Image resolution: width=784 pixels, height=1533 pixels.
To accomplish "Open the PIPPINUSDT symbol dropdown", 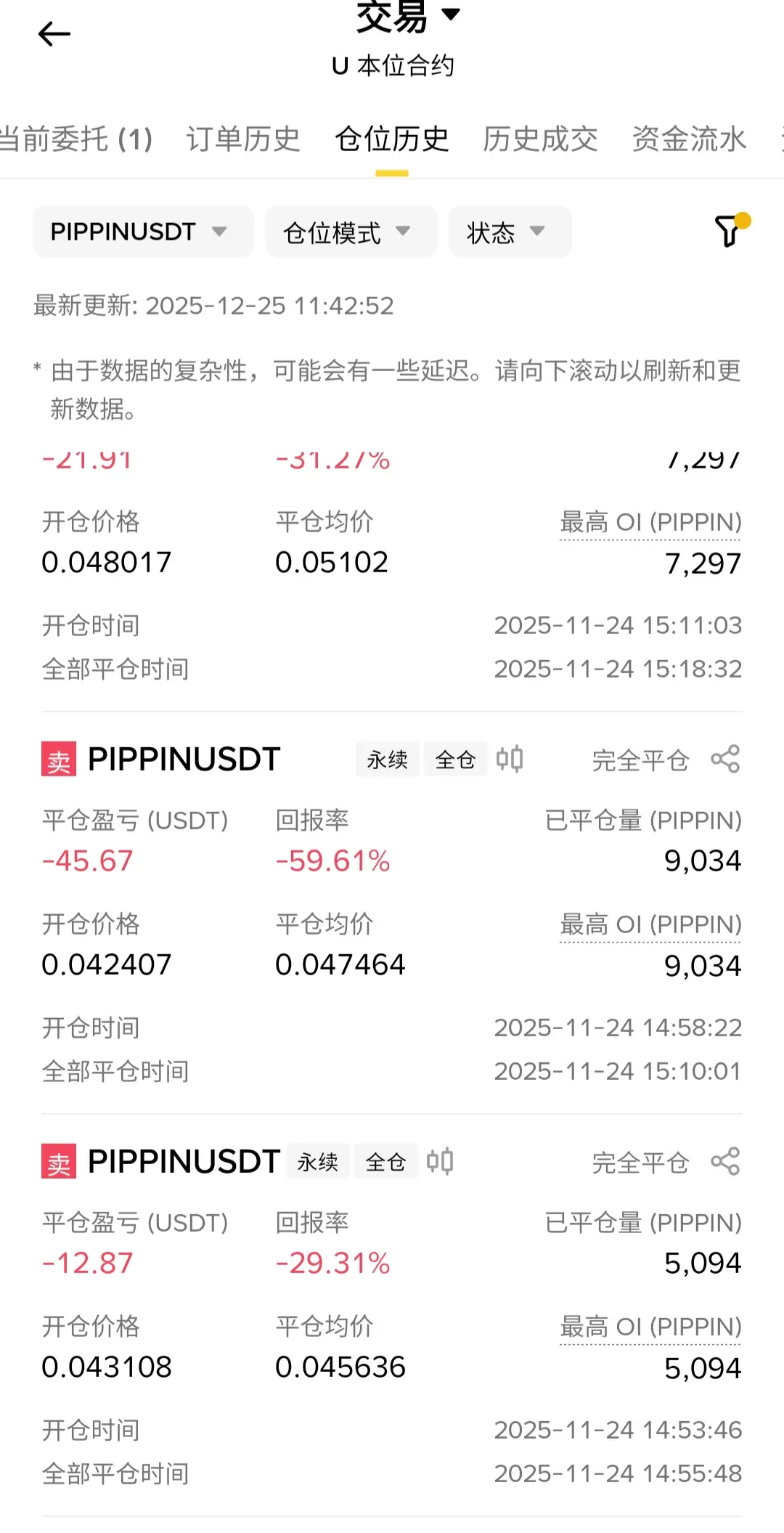I will (x=143, y=232).
